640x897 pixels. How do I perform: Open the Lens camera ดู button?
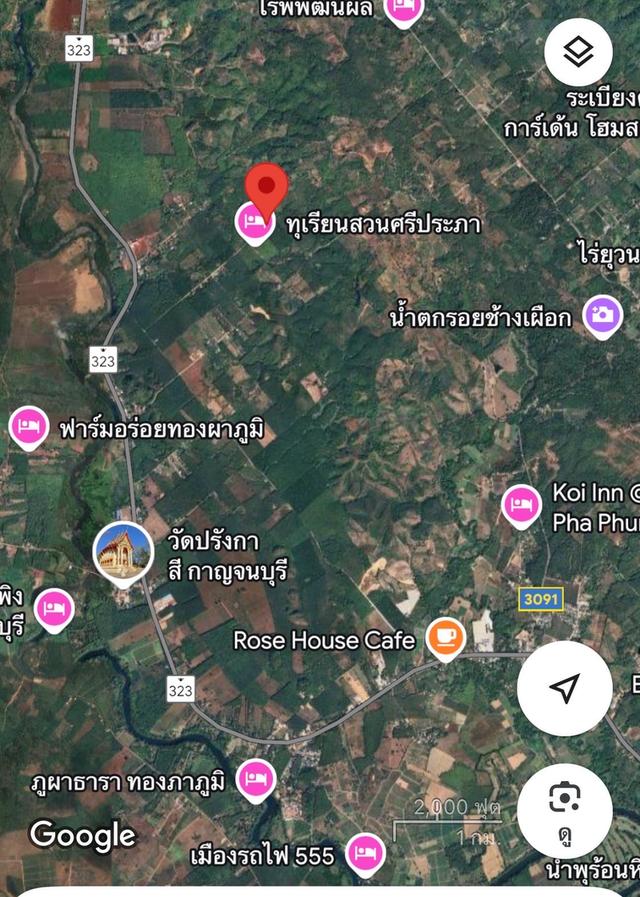564,807
